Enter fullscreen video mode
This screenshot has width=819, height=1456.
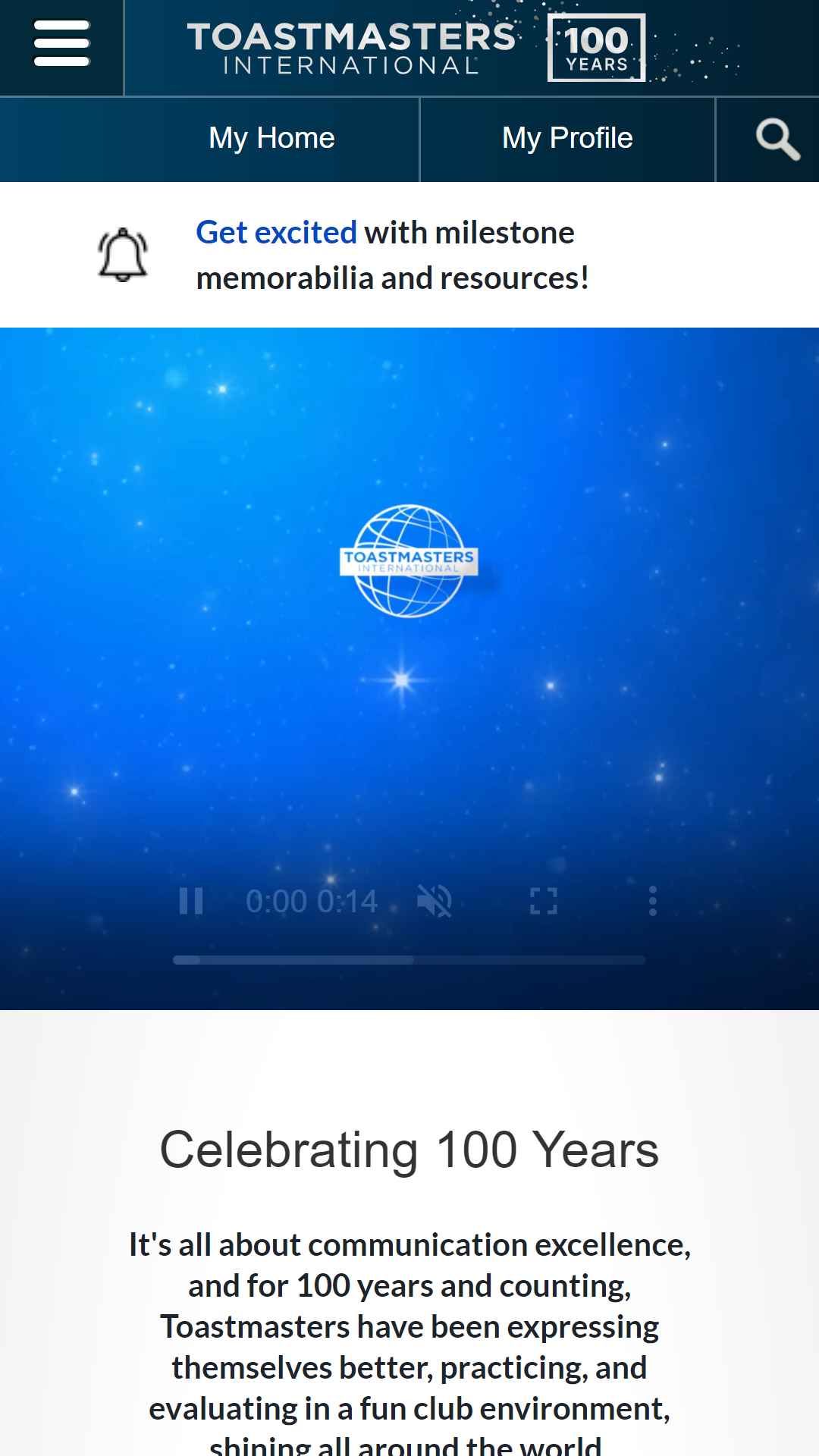coord(544,902)
